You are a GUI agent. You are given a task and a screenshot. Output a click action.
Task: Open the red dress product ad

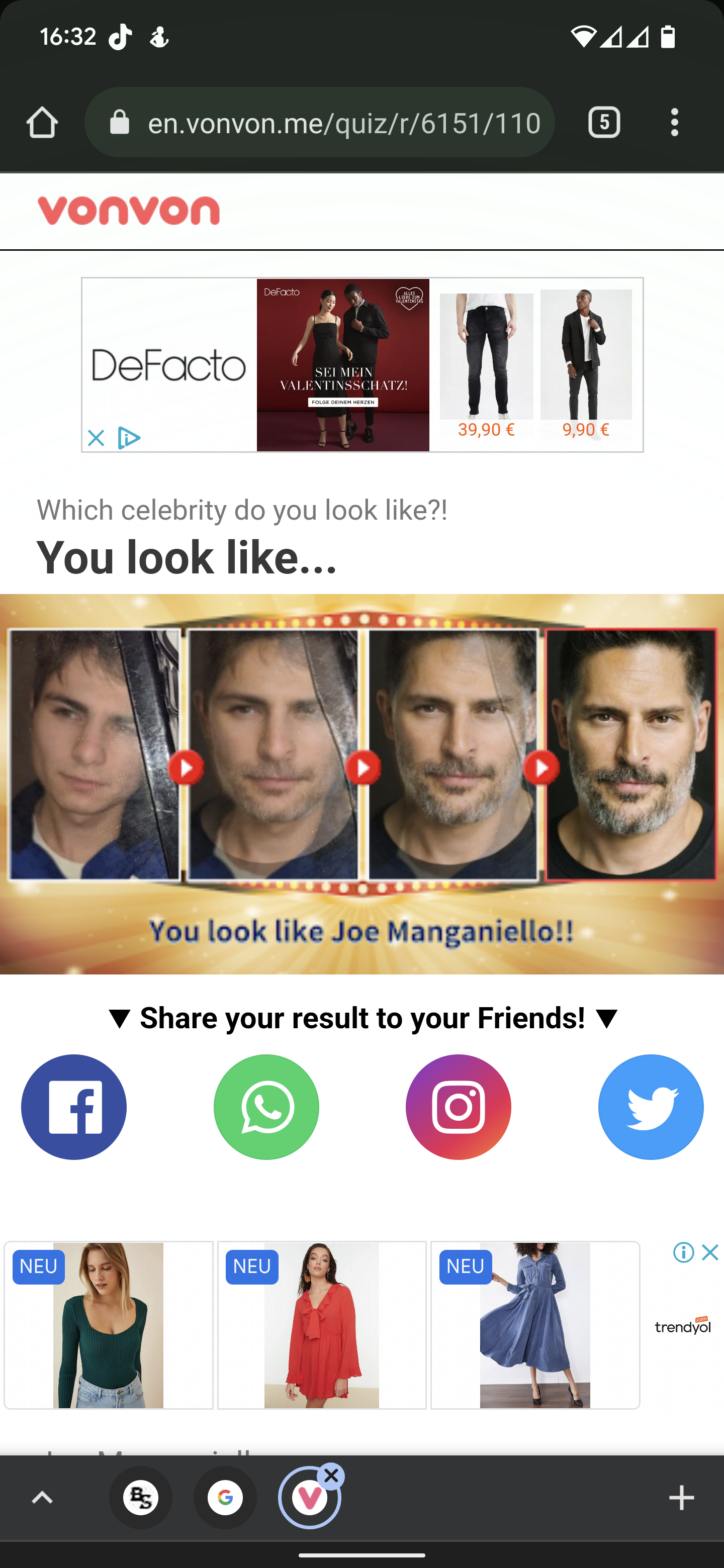pos(321,1325)
